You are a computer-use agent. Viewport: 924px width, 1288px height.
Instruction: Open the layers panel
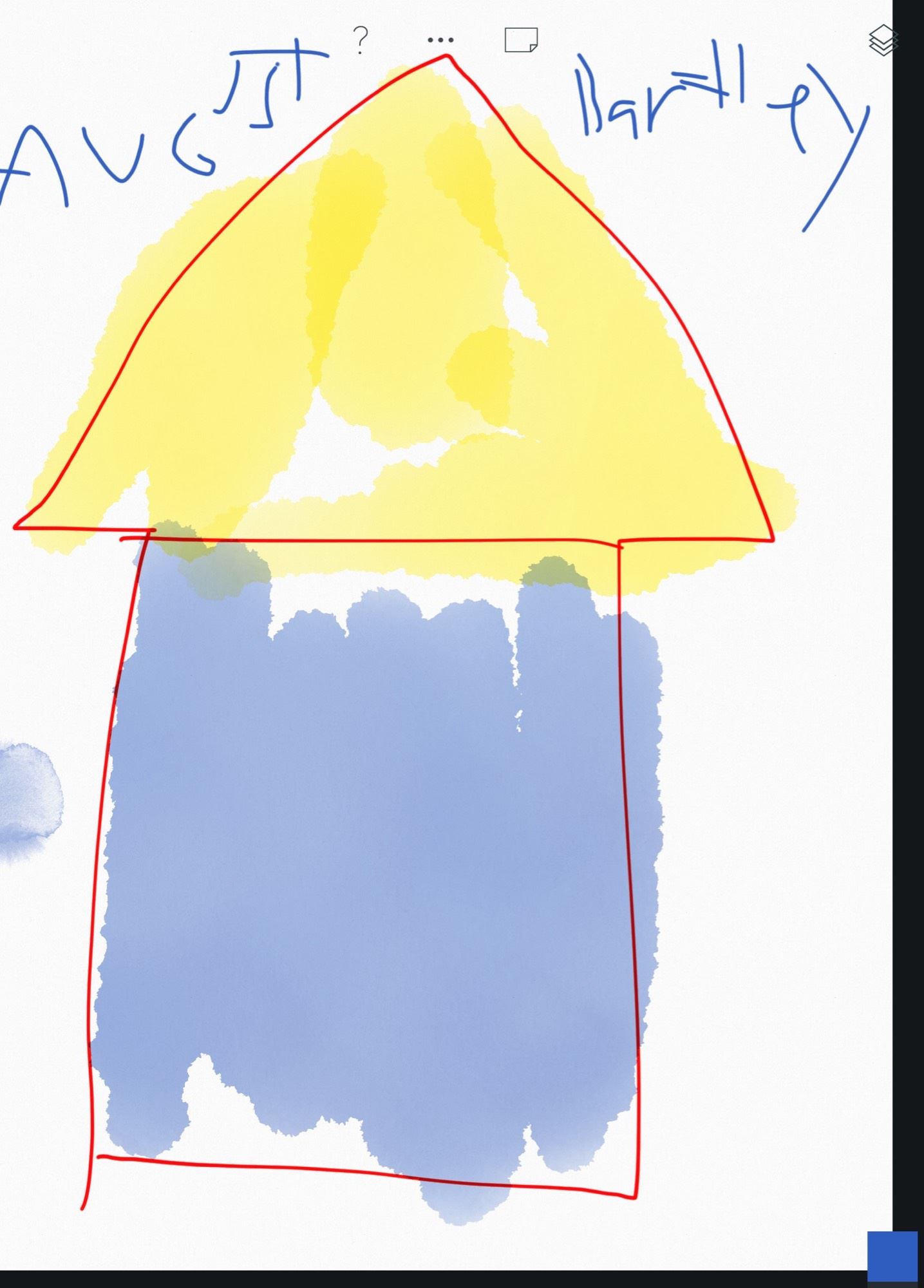pyautogui.click(x=882, y=41)
